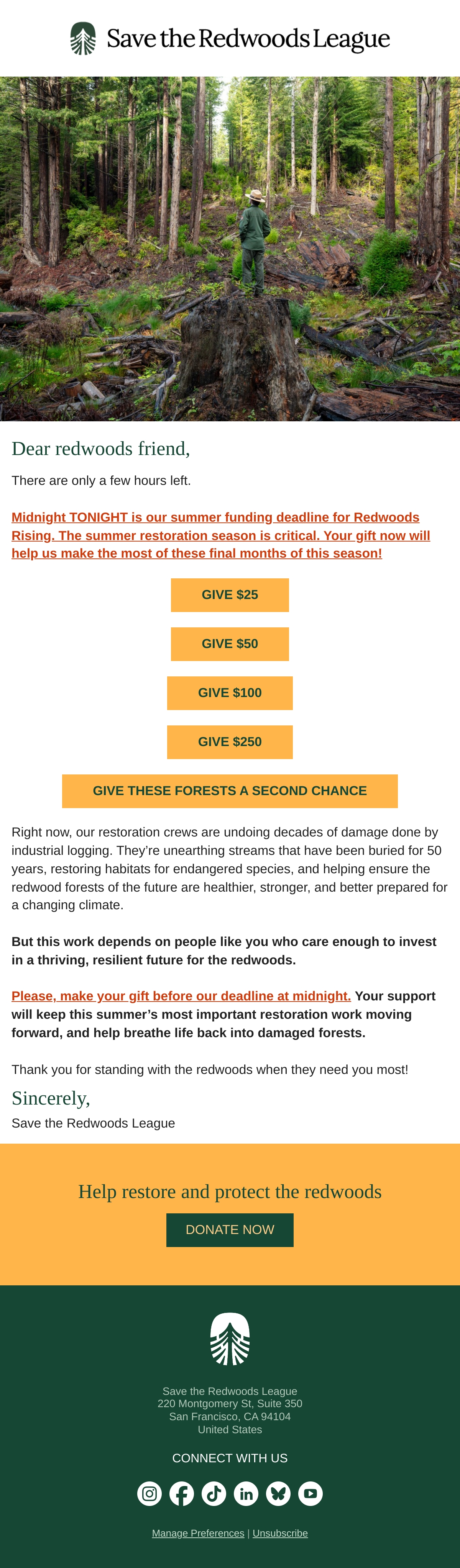
Task: Visit the Facebook page icon
Action: tap(182, 1493)
